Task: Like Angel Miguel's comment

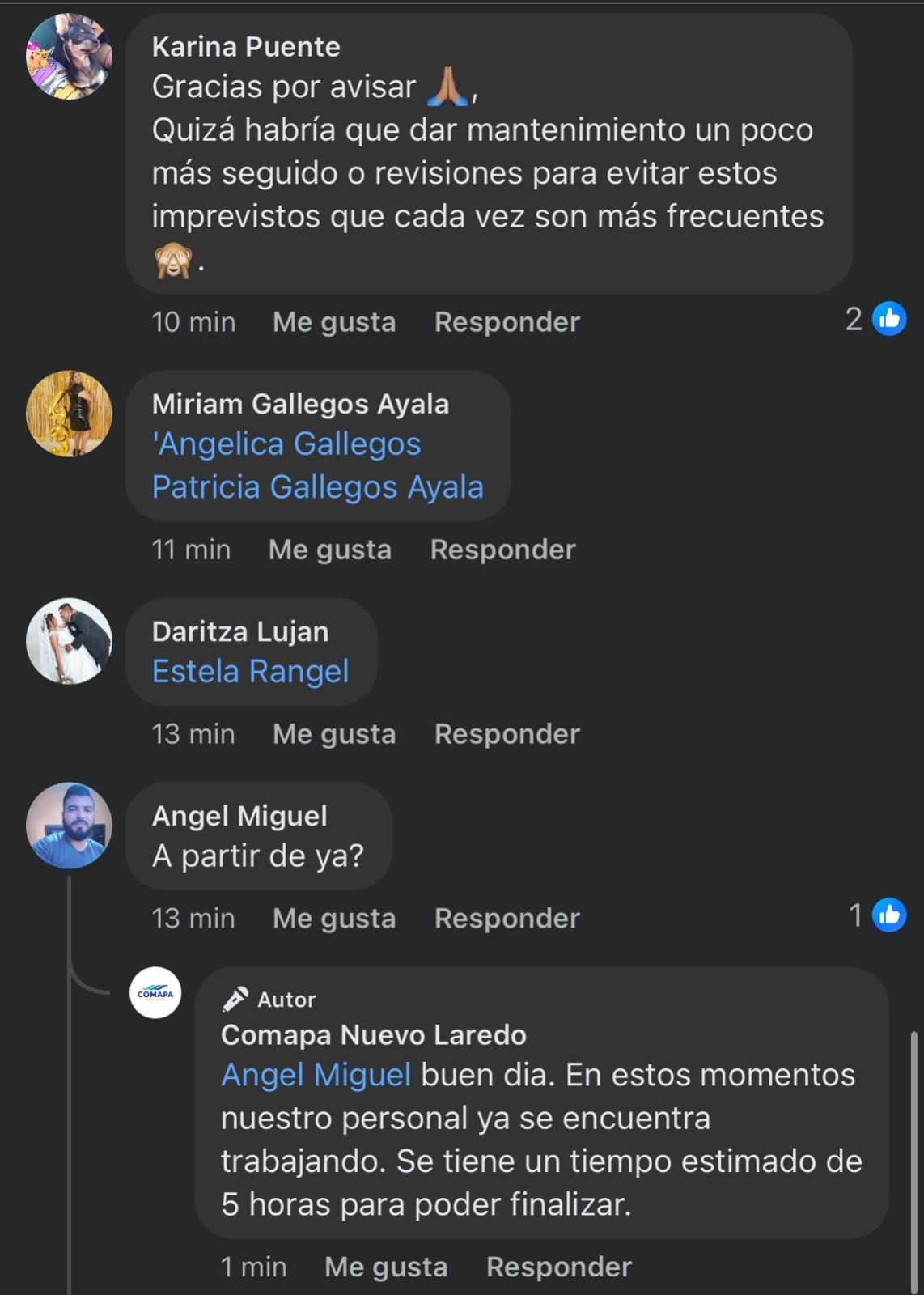Action: click(x=334, y=919)
